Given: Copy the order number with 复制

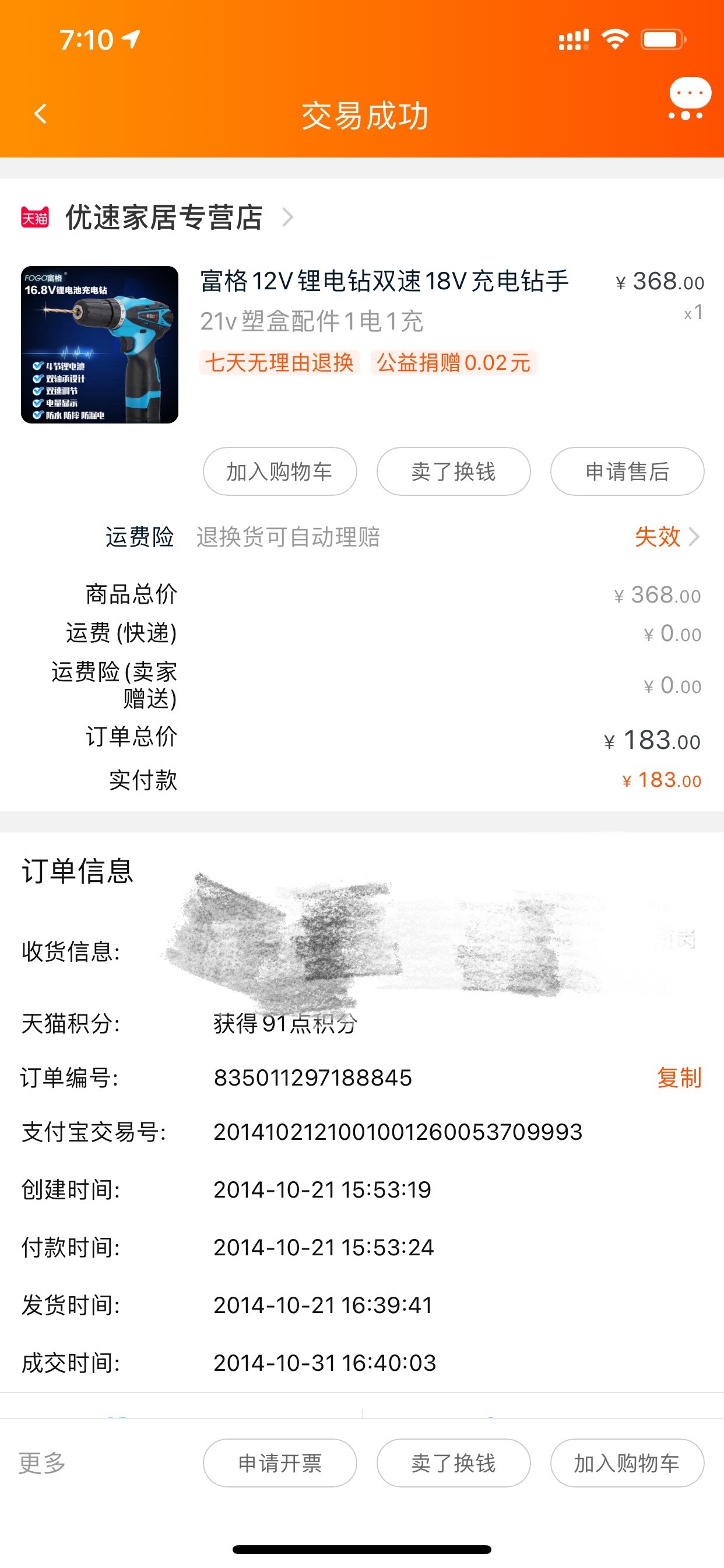Looking at the screenshot, I should (679, 1077).
